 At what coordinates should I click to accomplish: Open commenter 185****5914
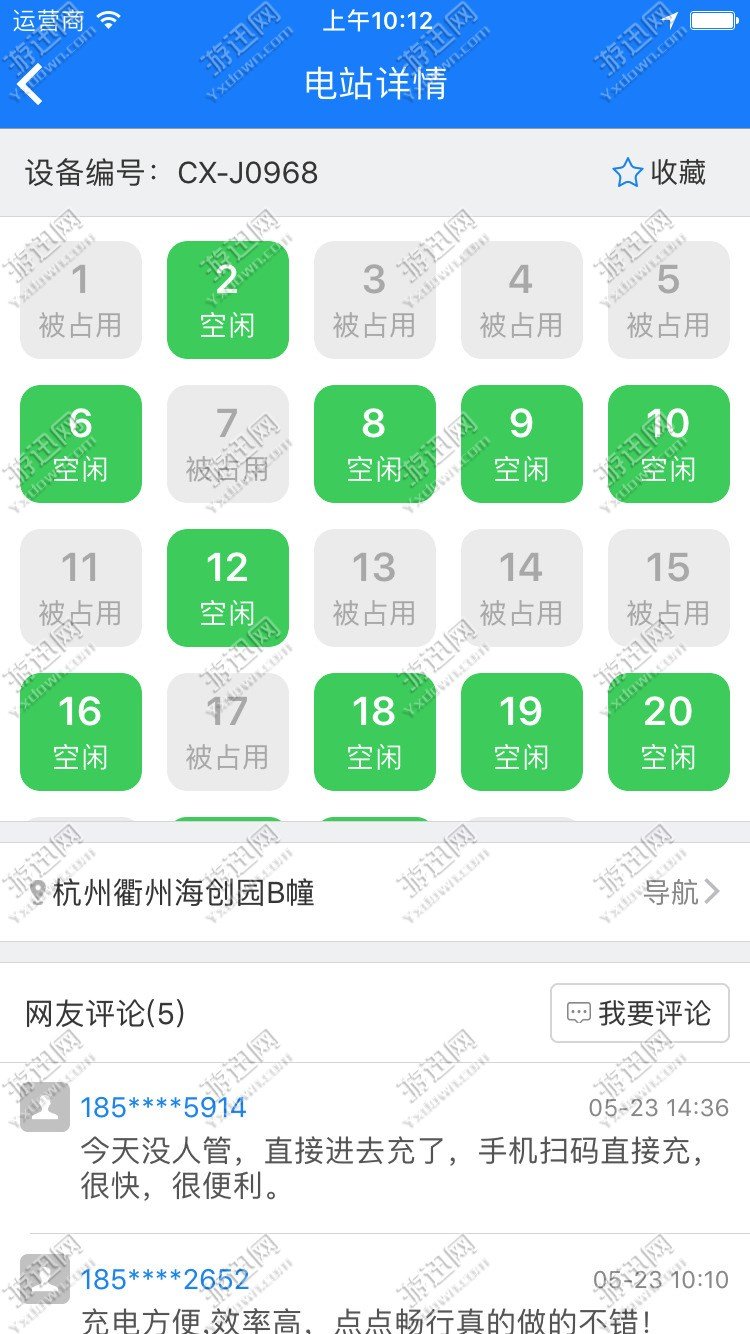point(163,1107)
